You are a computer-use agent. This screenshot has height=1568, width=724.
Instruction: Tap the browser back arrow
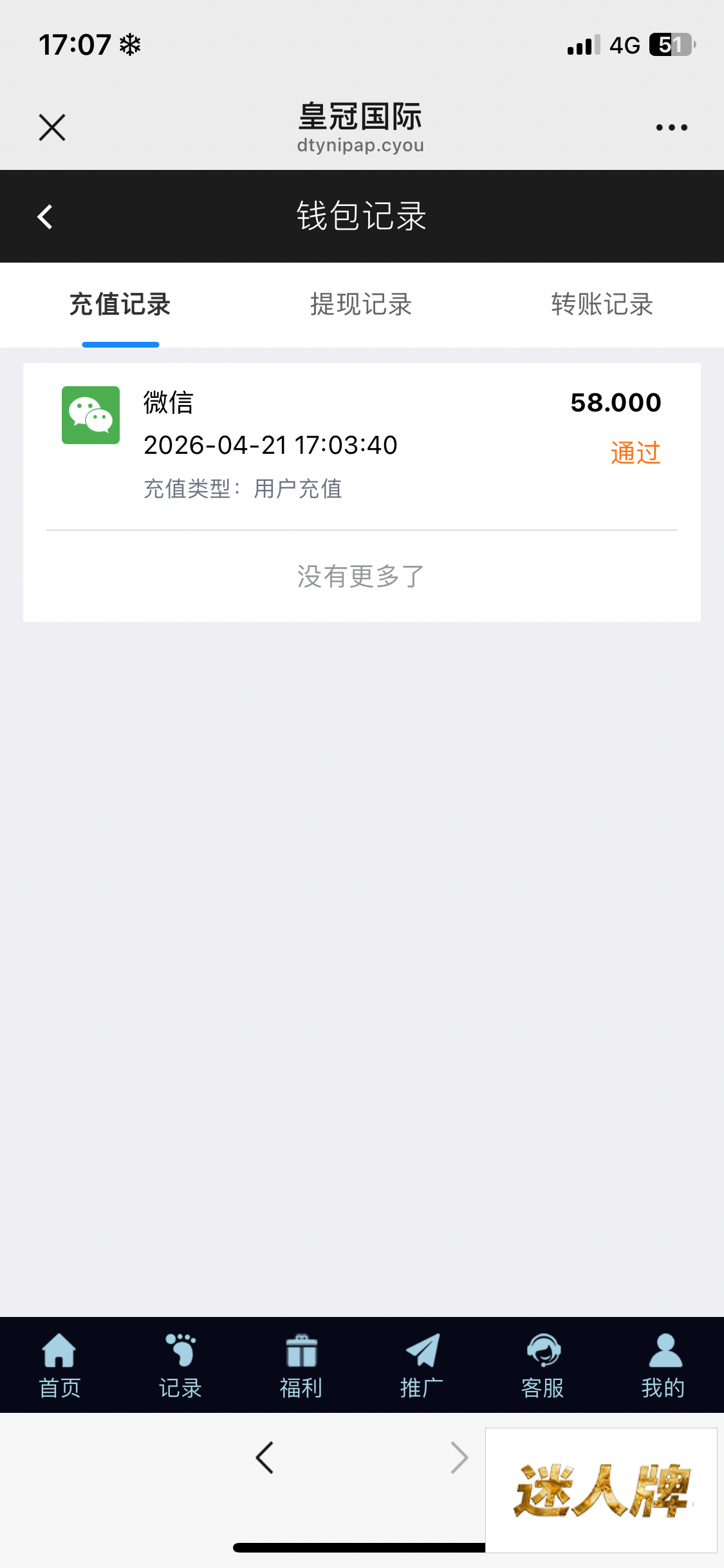coord(265,1458)
